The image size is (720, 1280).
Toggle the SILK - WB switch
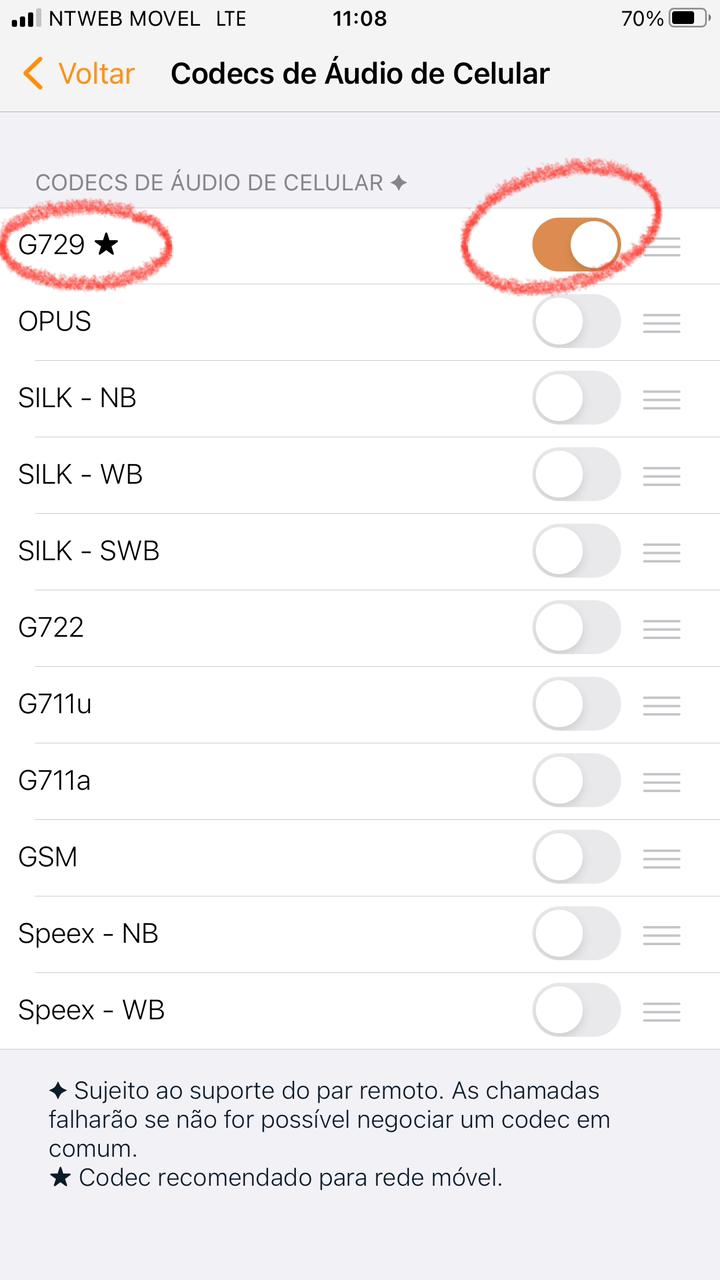point(576,475)
